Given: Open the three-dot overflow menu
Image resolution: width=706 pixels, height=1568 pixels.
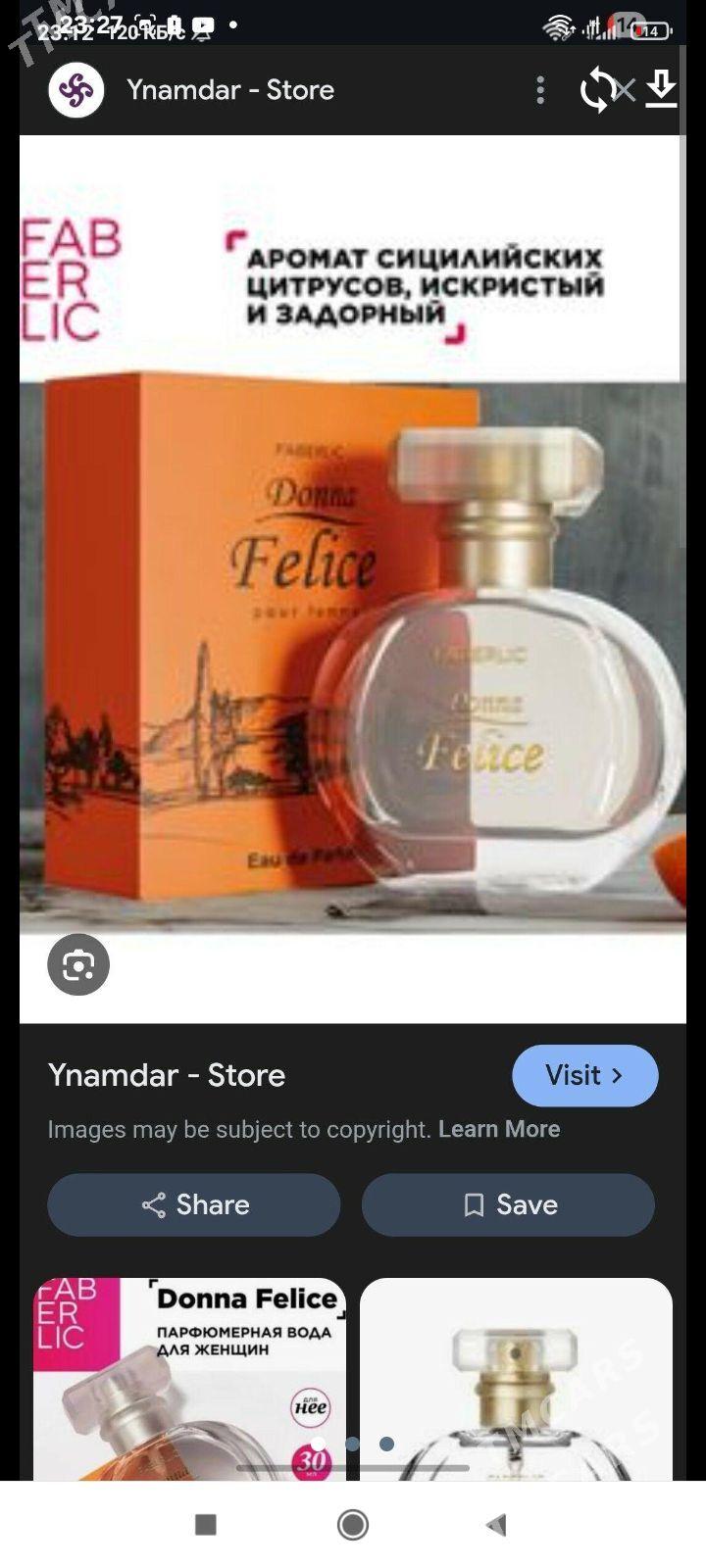Looking at the screenshot, I should point(540,90).
